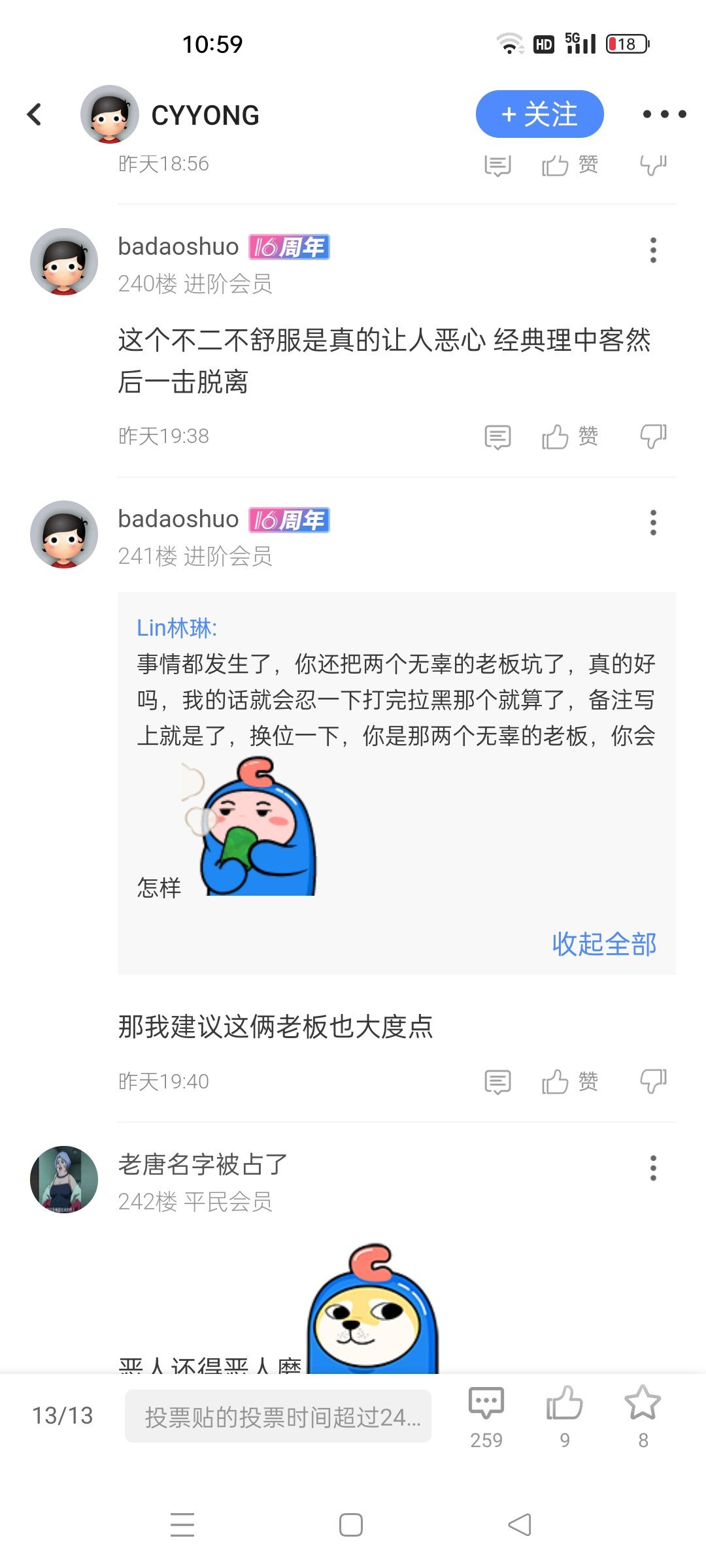
Task: Like the comment posted at 昨天19:40
Action: (x=569, y=1082)
